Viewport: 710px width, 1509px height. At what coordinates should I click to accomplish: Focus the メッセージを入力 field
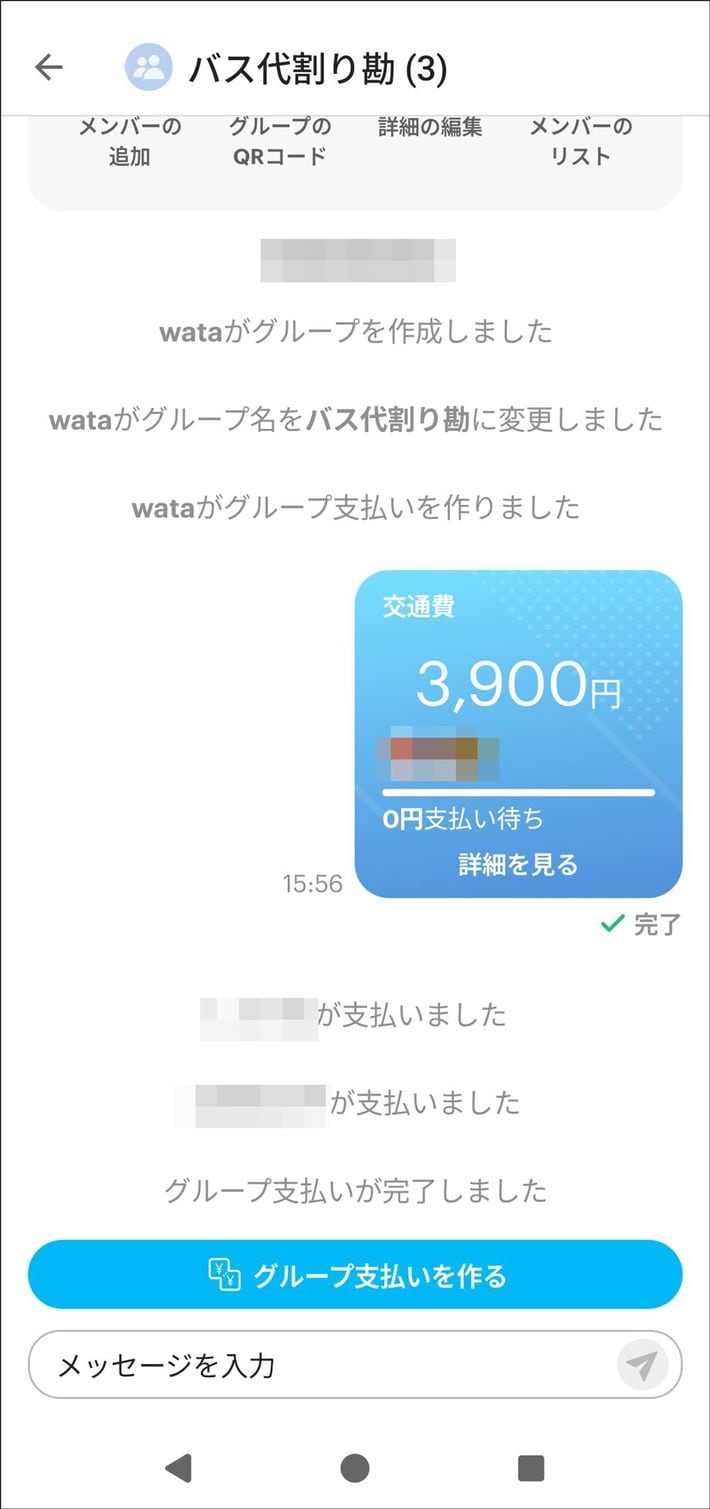pos(320,1365)
